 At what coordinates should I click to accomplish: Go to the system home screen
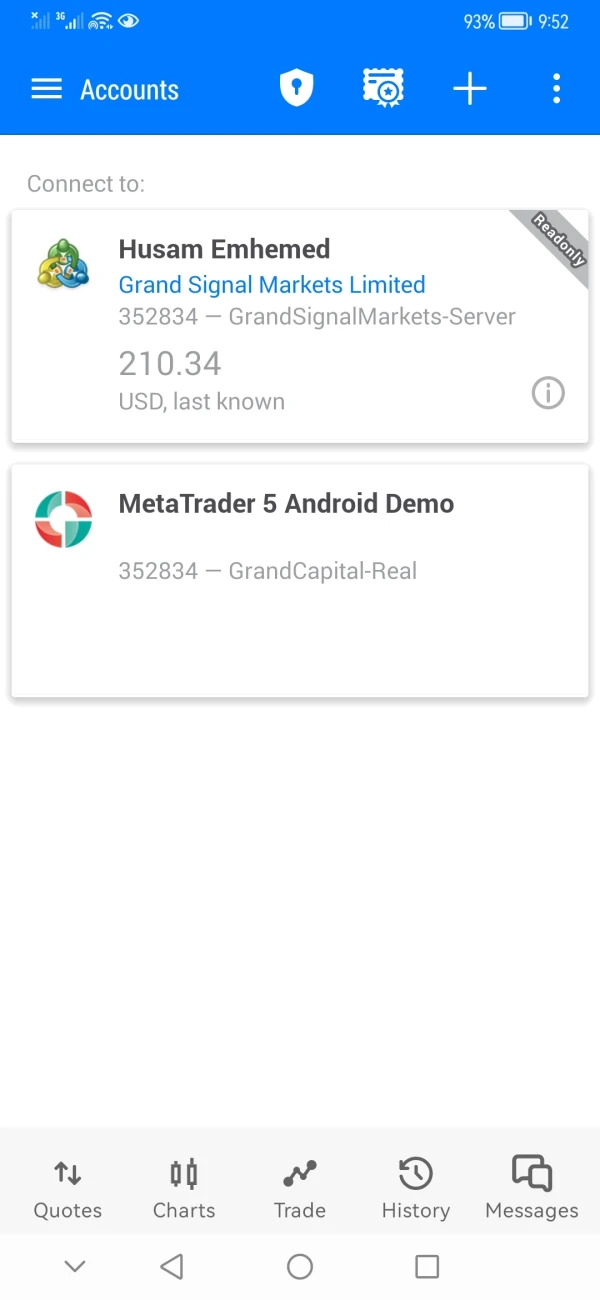coord(300,1267)
